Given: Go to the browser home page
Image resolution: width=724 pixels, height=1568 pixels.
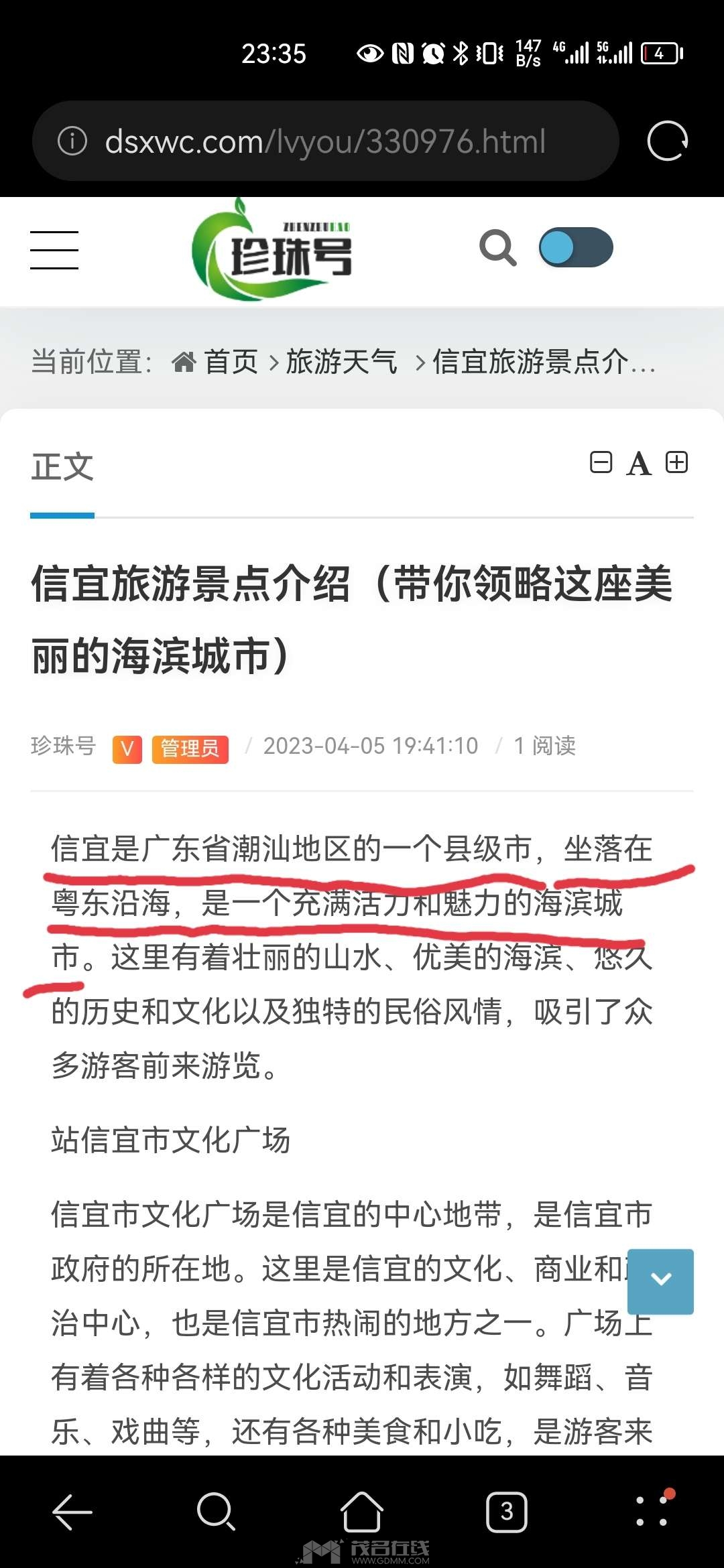Looking at the screenshot, I should tap(362, 1512).
